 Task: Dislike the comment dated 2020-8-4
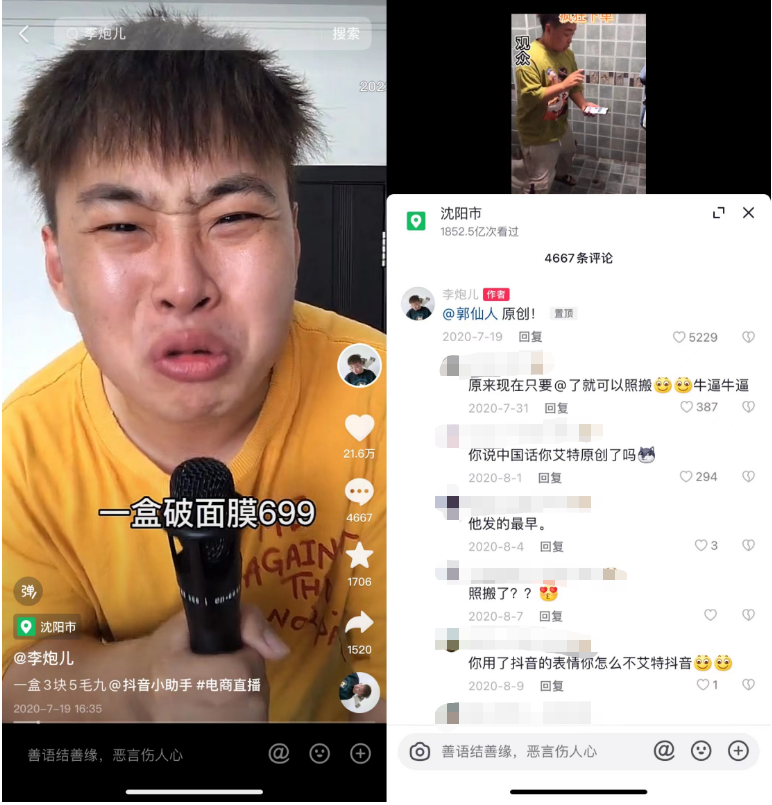coord(748,546)
